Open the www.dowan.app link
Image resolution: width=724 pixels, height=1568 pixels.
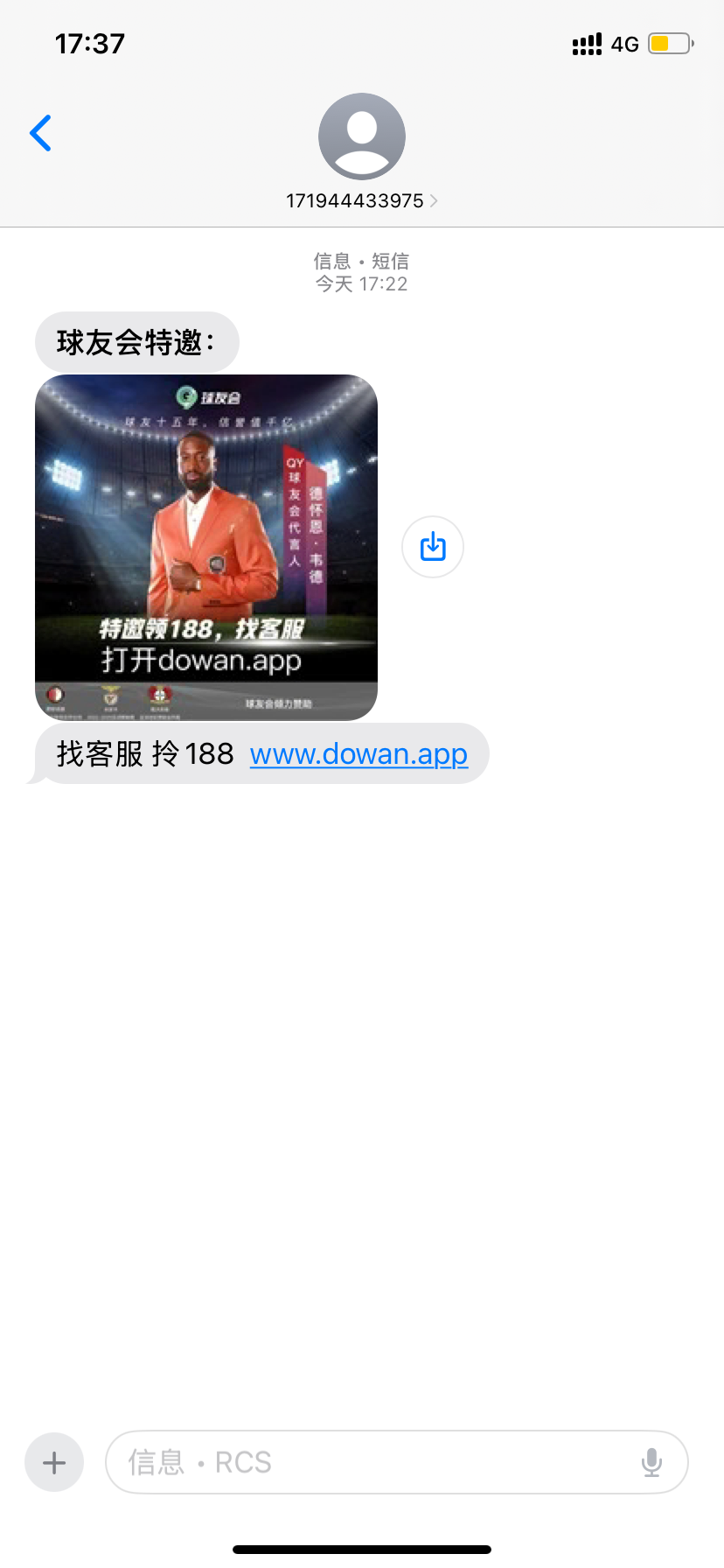pos(359,754)
